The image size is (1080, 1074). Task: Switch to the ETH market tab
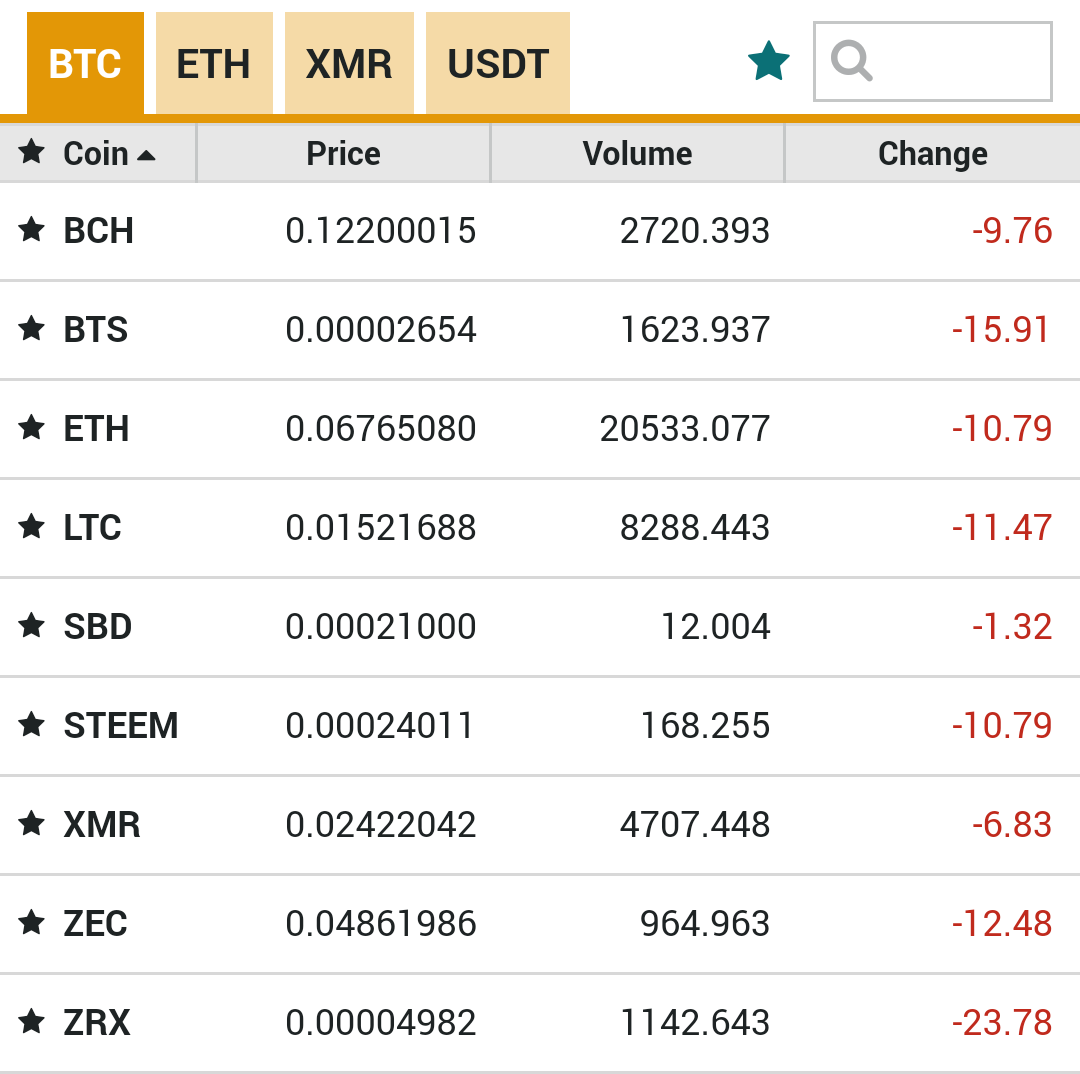coord(213,64)
